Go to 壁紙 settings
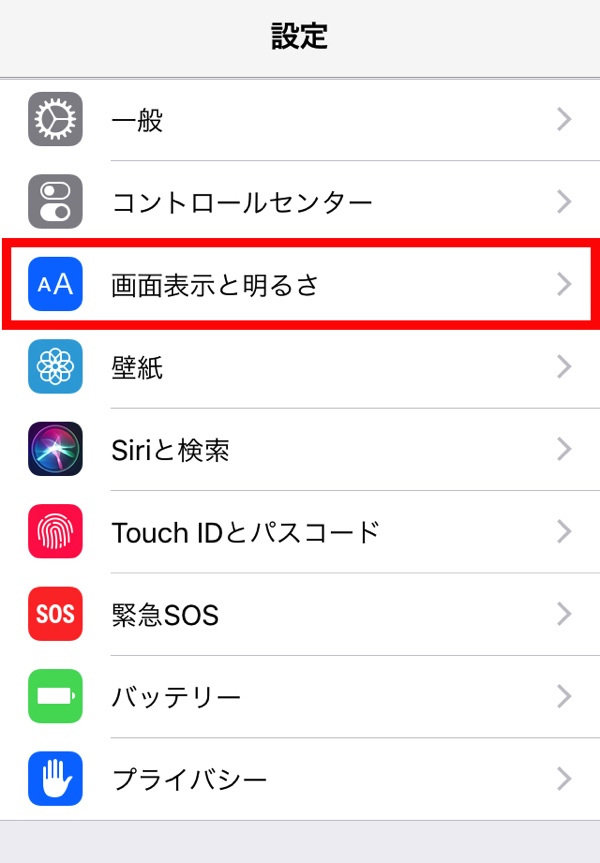The image size is (600, 863). [300, 367]
